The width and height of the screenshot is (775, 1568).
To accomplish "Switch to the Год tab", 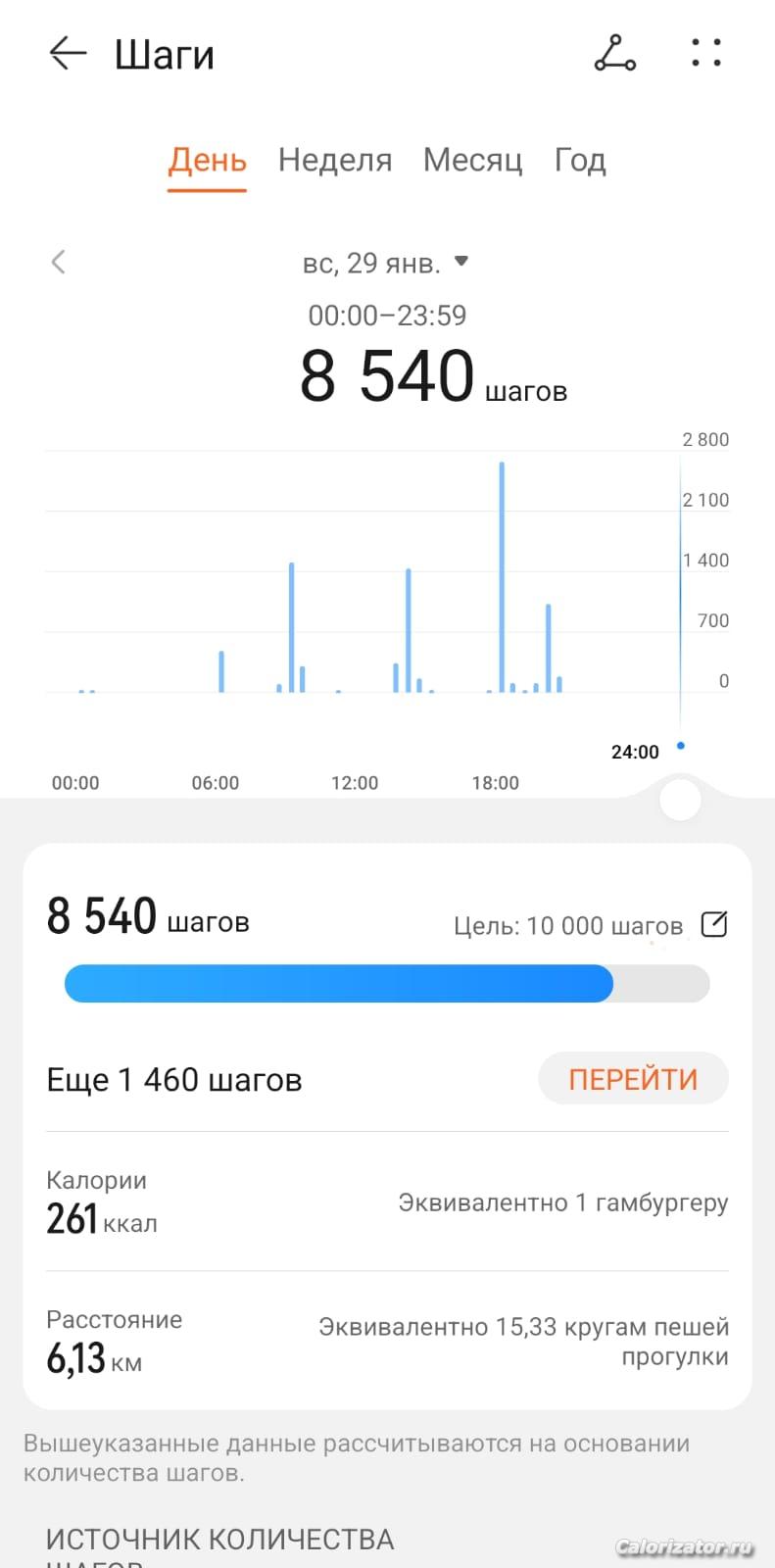I will pyautogui.click(x=580, y=160).
